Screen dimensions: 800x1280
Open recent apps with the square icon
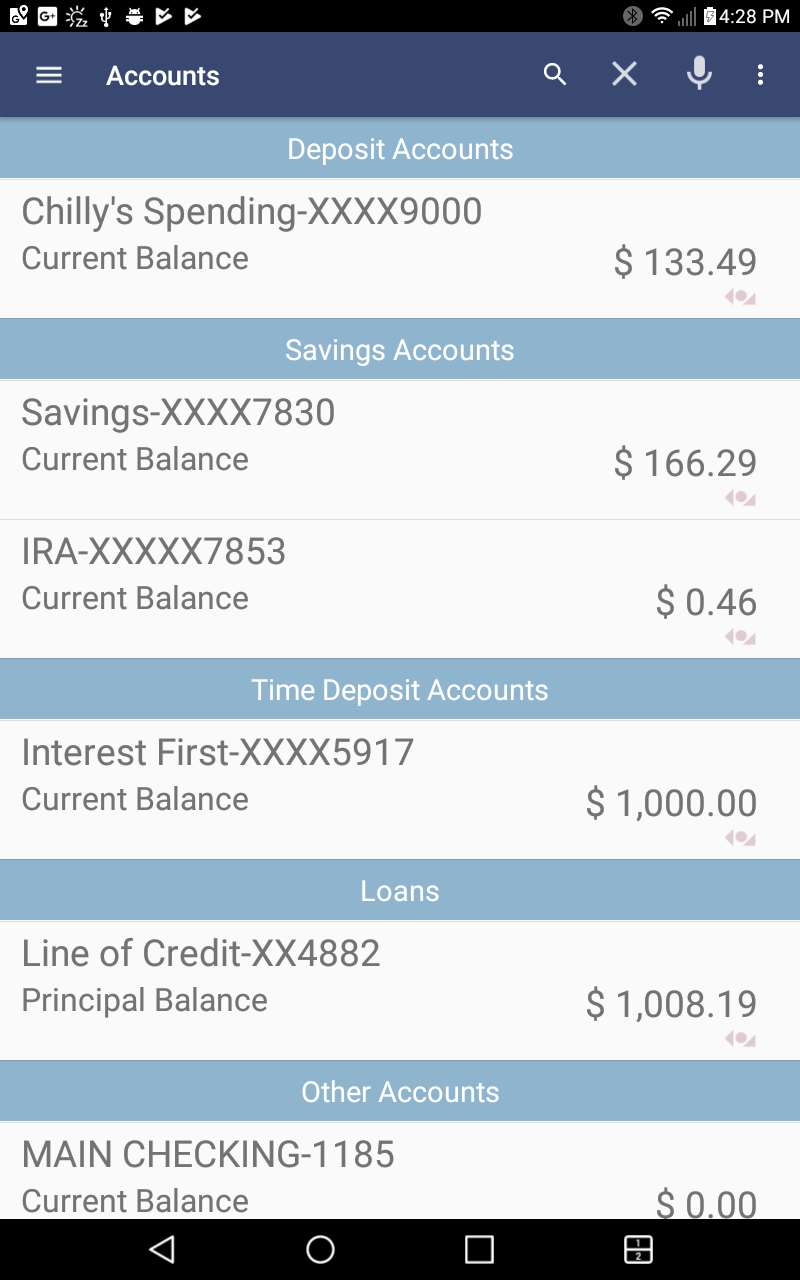click(479, 1249)
